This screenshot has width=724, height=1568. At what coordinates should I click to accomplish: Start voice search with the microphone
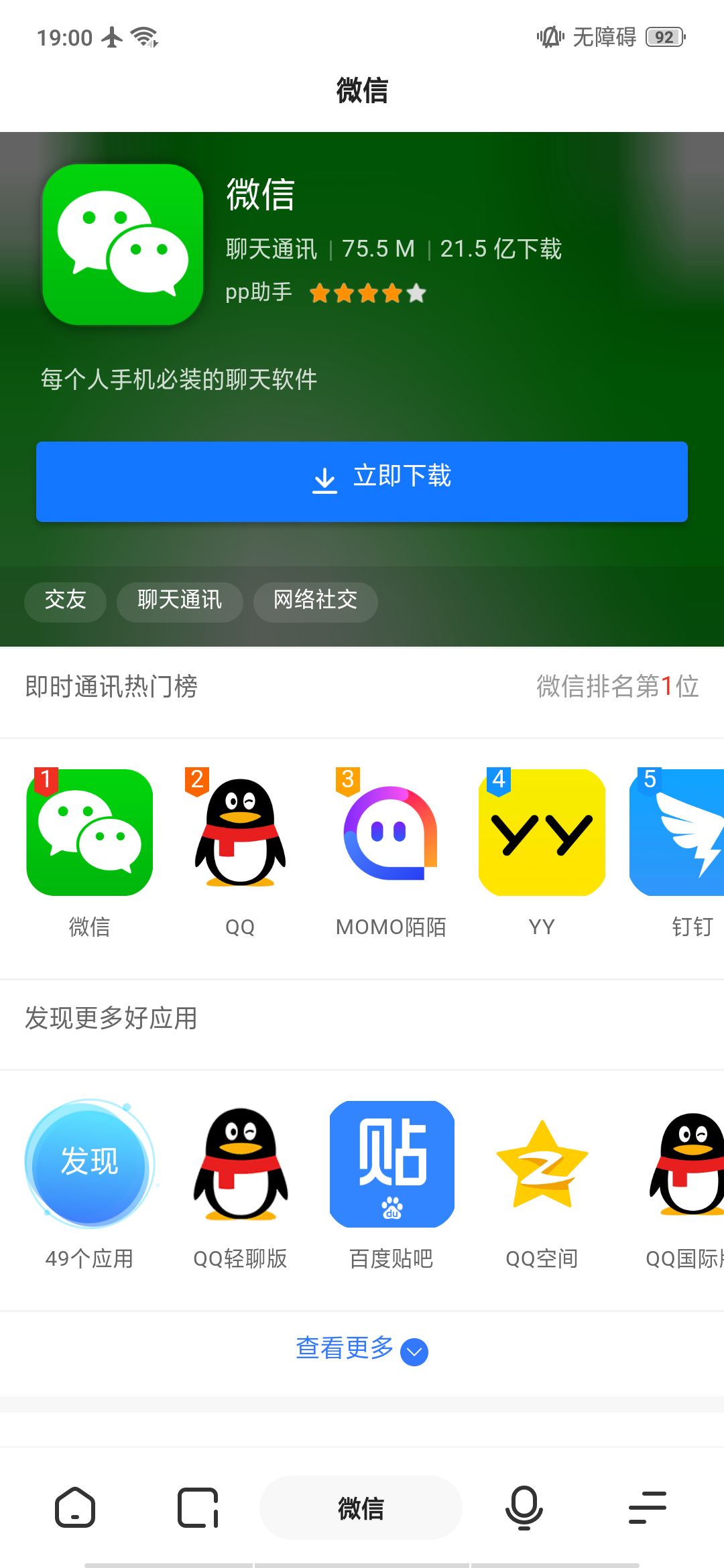coord(524,1508)
